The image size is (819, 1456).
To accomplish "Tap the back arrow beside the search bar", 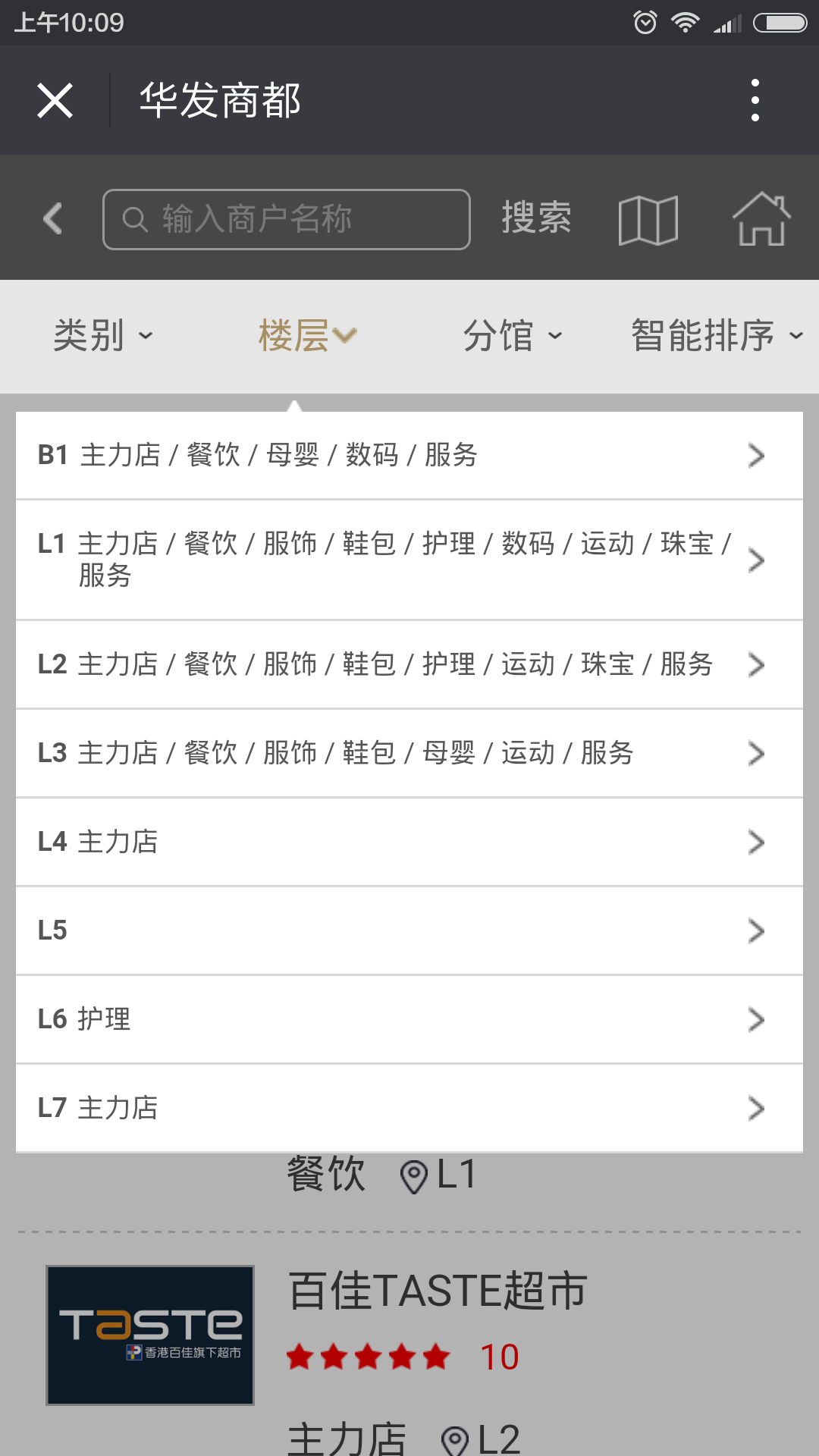I will 52,218.
